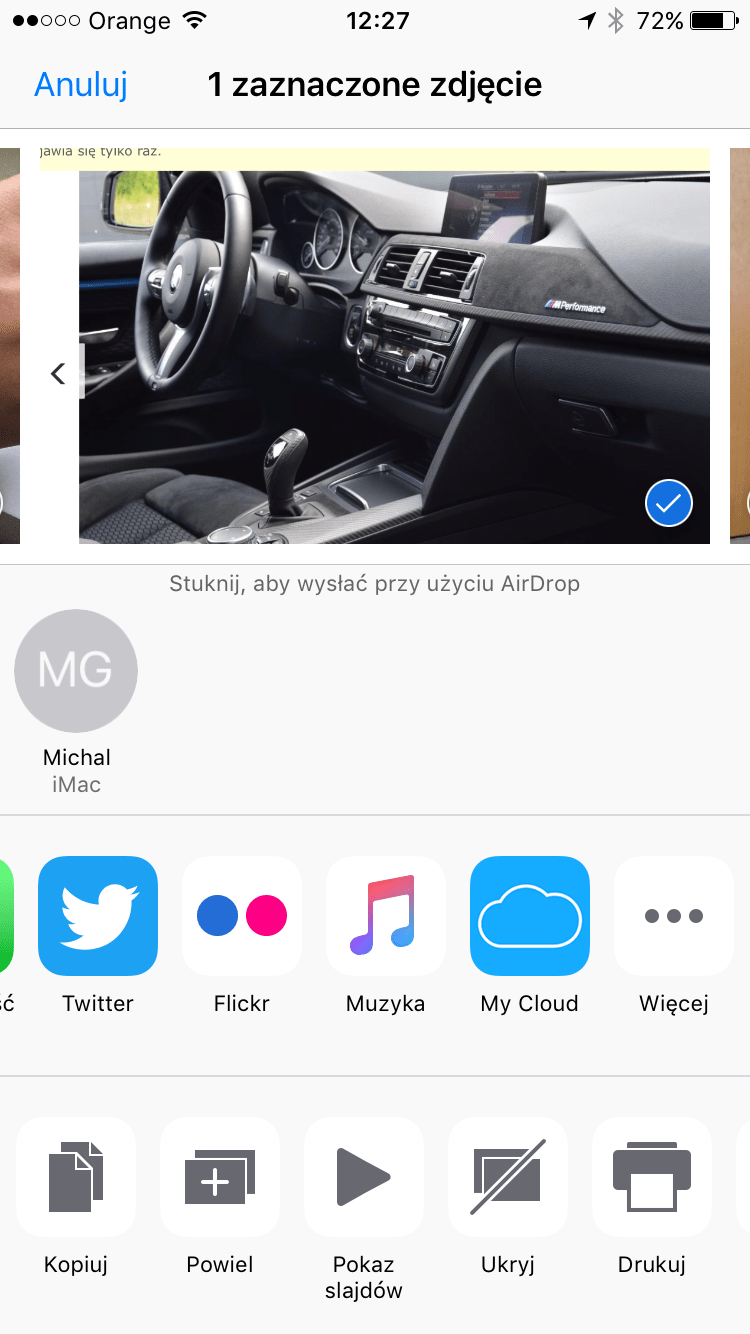This screenshot has width=750, height=1334.
Task: Print the photo with Drukuj
Action: (652, 1177)
